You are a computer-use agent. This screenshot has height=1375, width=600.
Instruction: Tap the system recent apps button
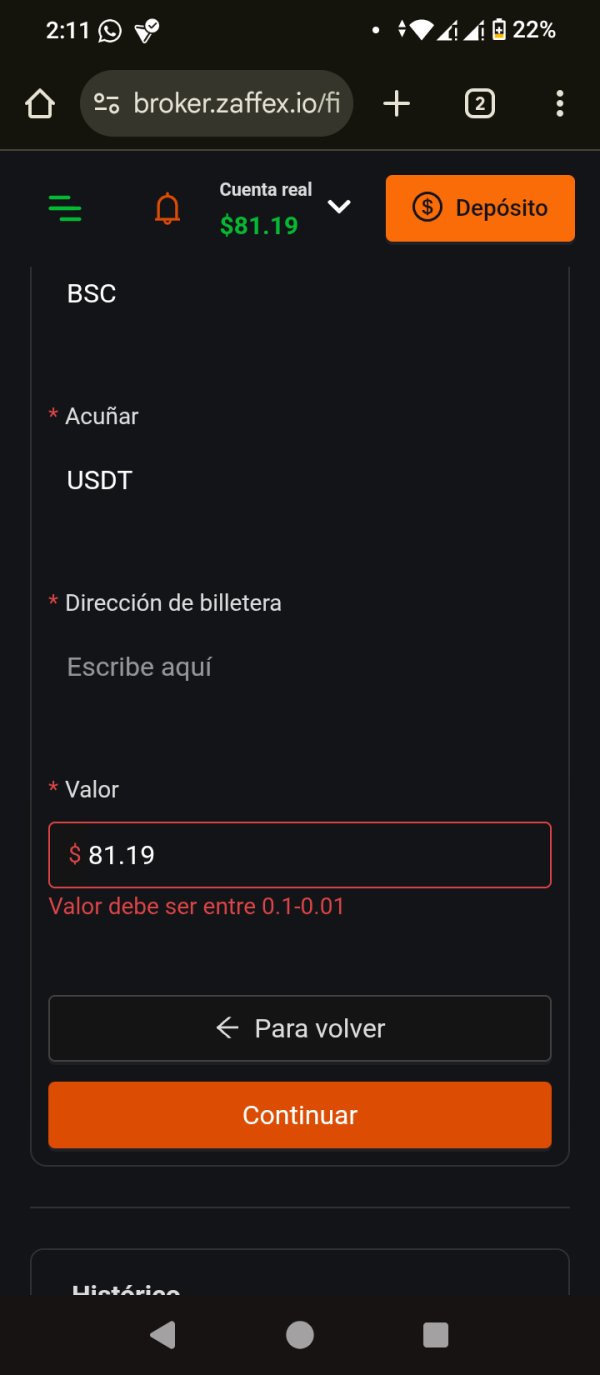click(436, 1335)
